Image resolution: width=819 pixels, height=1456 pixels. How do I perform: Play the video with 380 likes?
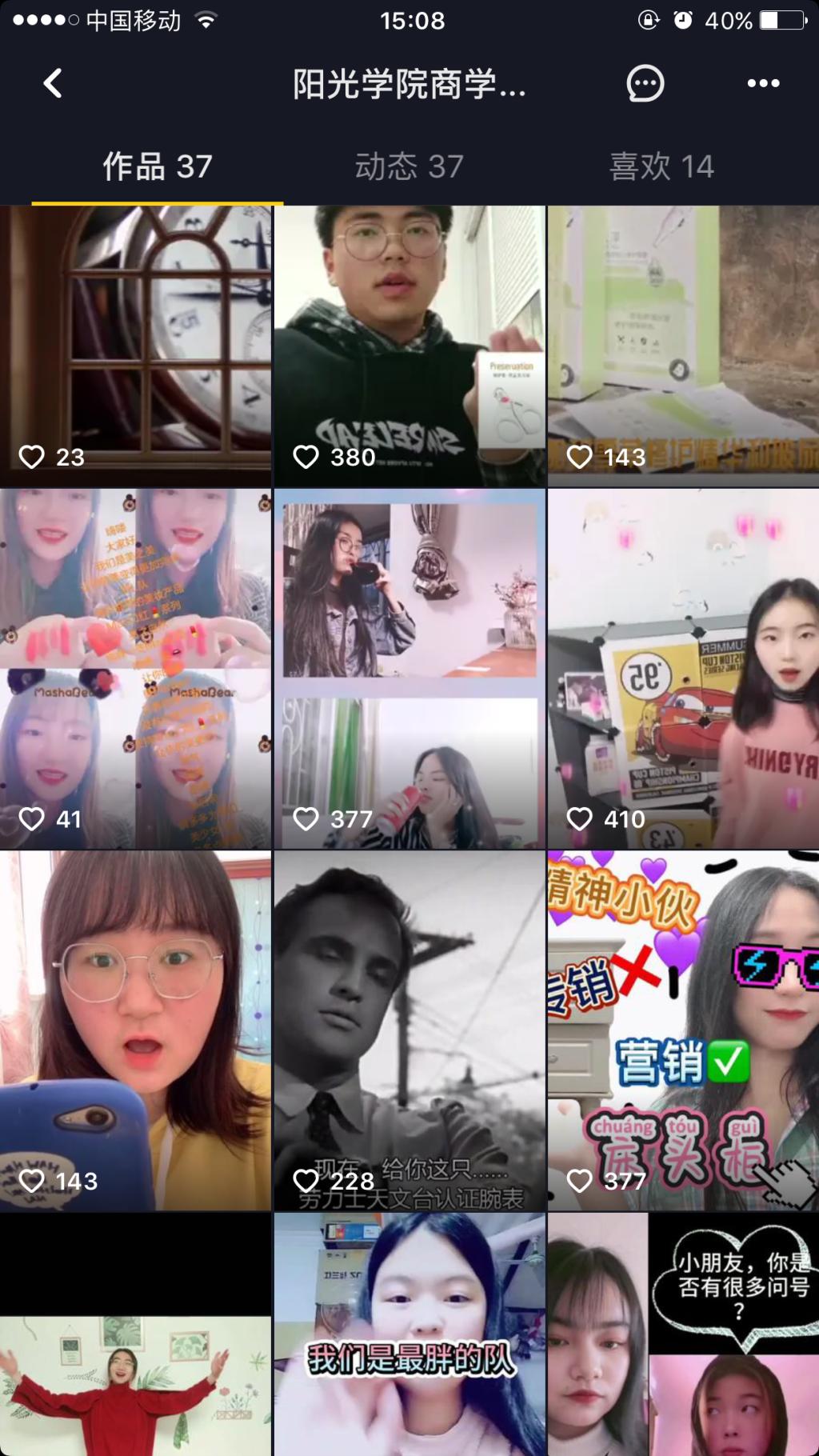409,346
